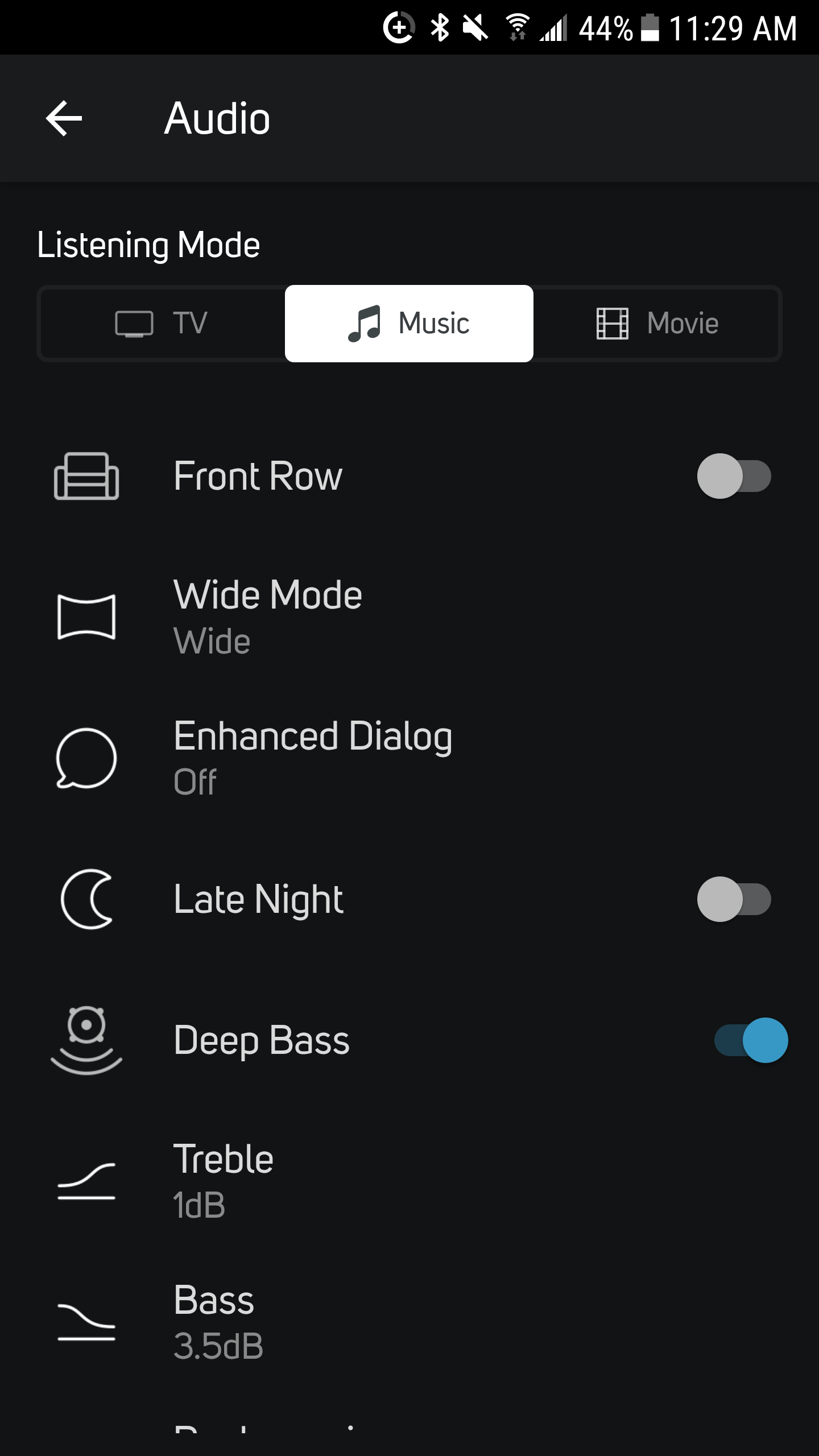Click the Music note icon on the tab
The height and width of the screenshot is (1456, 819).
[365, 322]
